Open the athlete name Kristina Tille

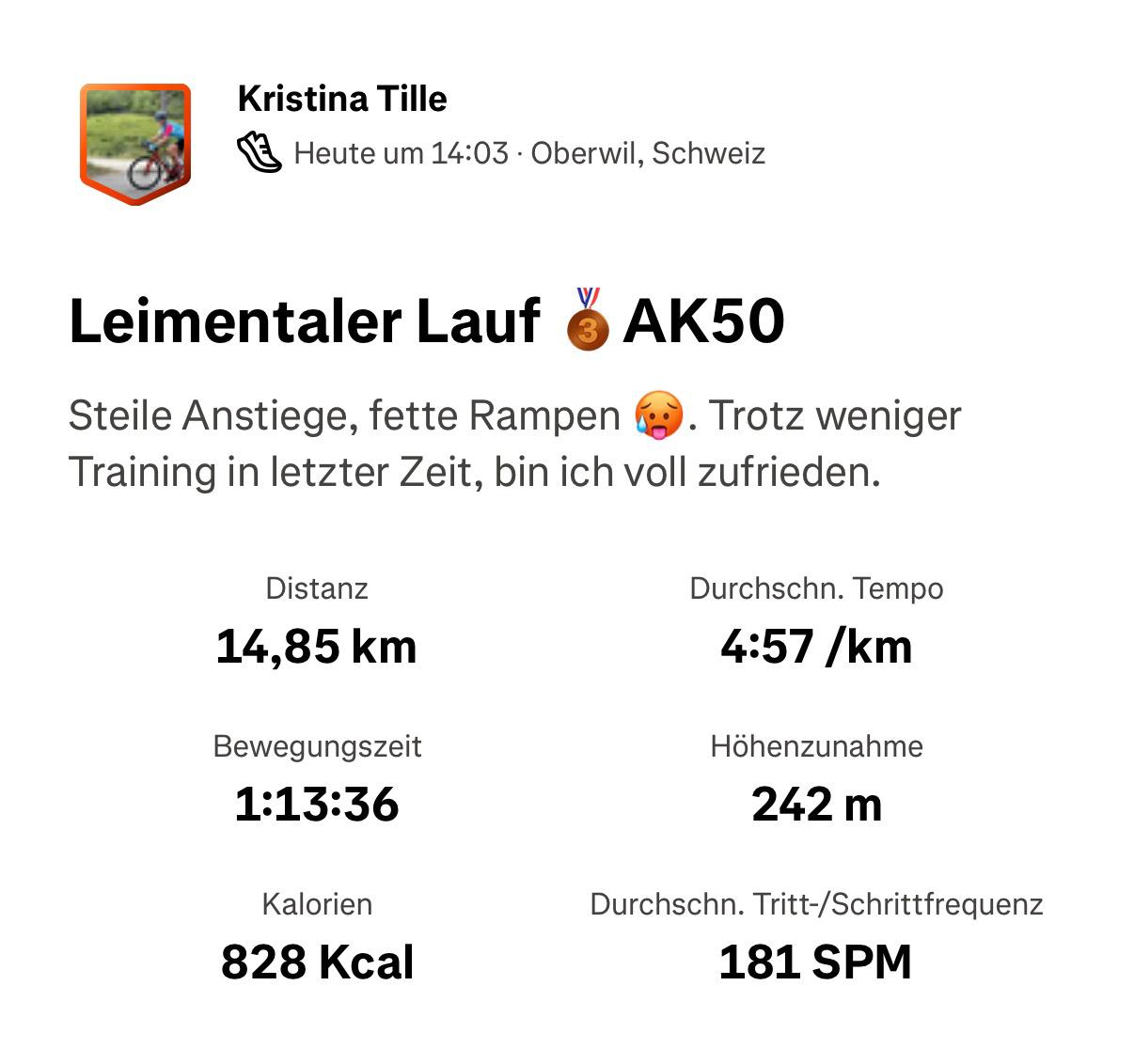point(342,99)
